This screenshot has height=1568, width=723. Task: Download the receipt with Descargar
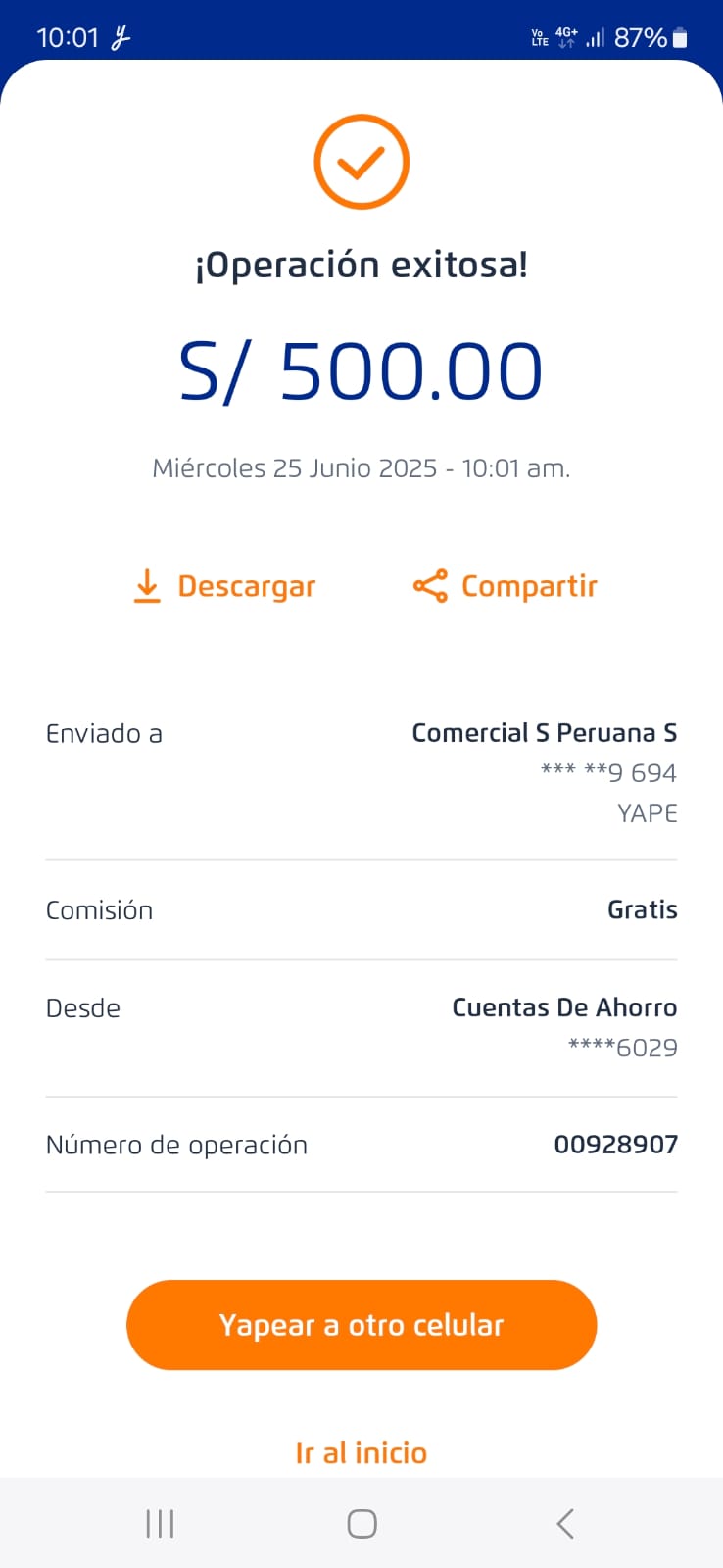click(225, 586)
